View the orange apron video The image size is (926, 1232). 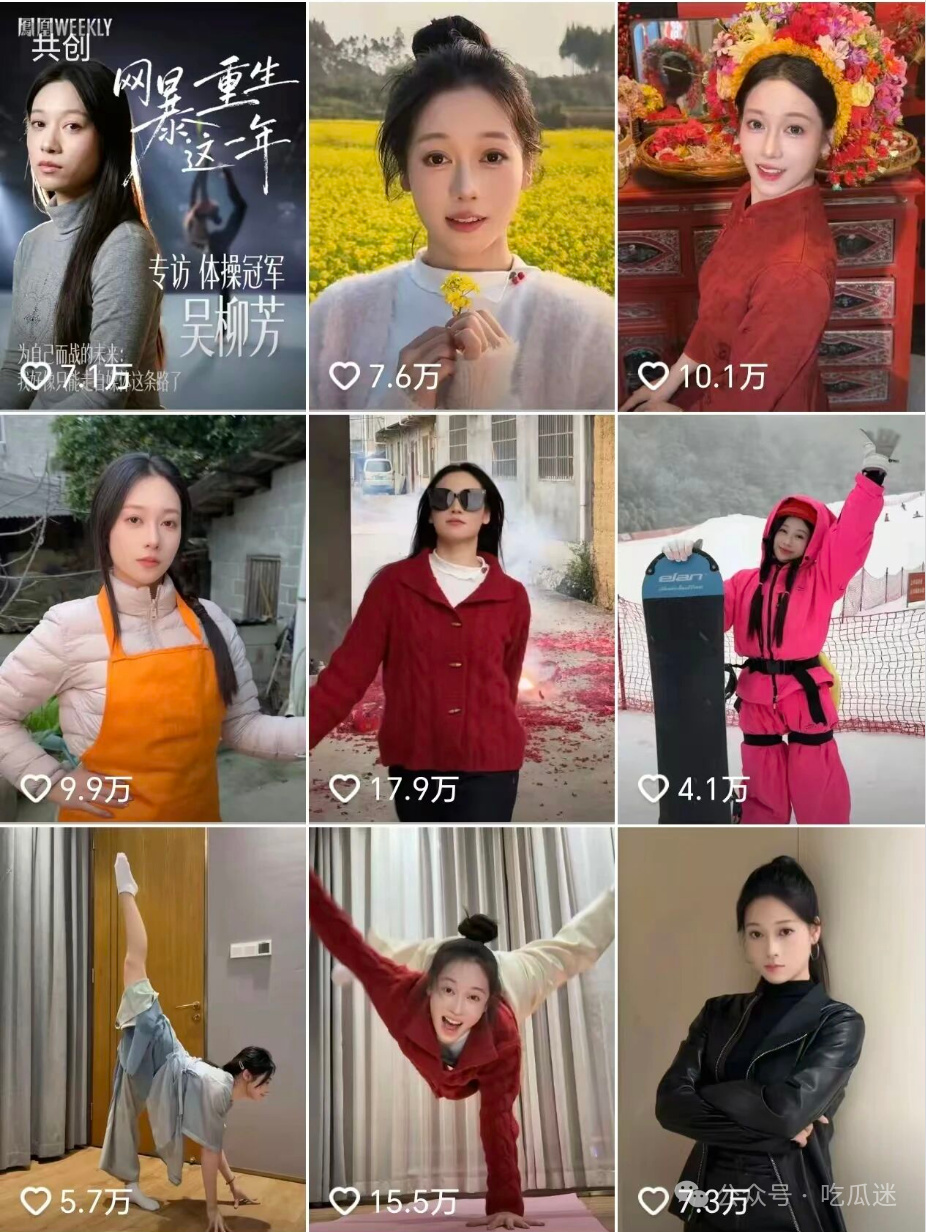point(153,619)
